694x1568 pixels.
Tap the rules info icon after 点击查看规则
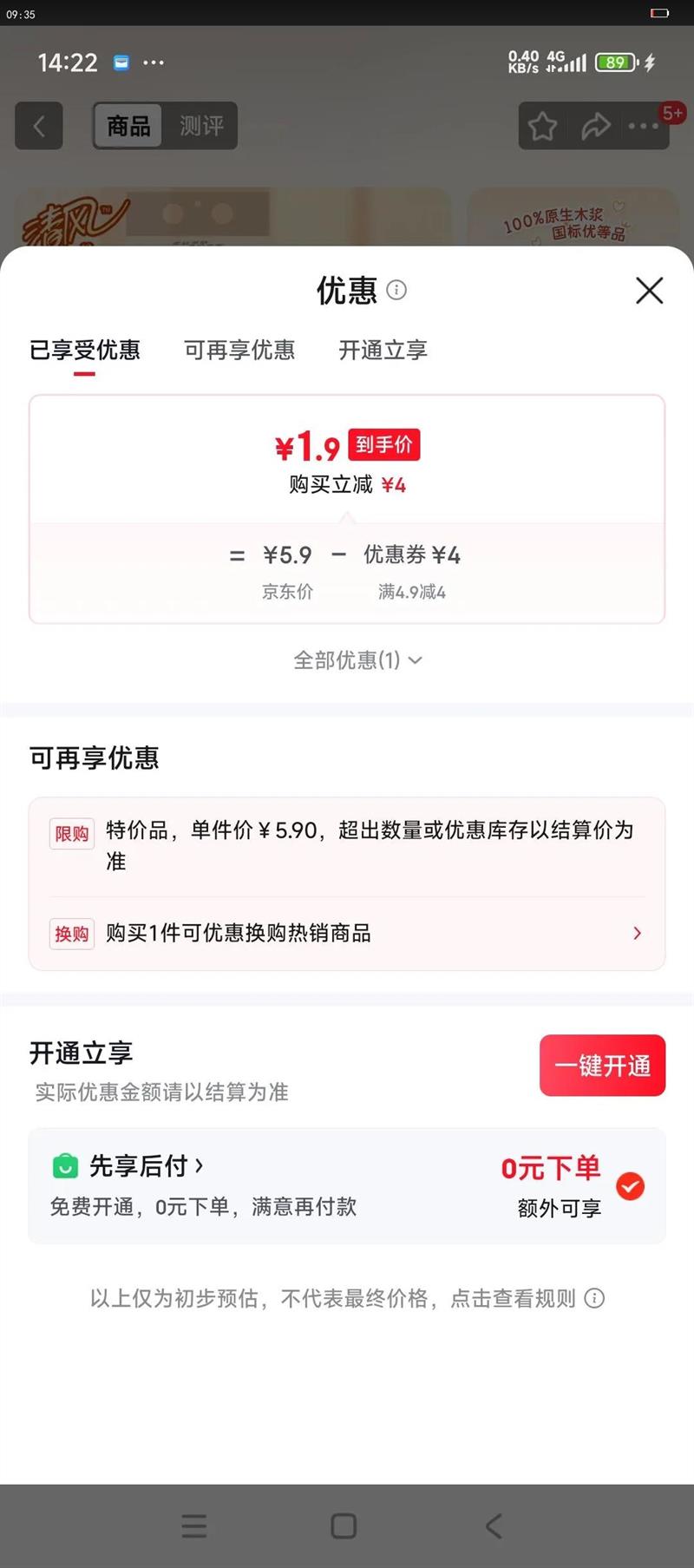point(594,1297)
